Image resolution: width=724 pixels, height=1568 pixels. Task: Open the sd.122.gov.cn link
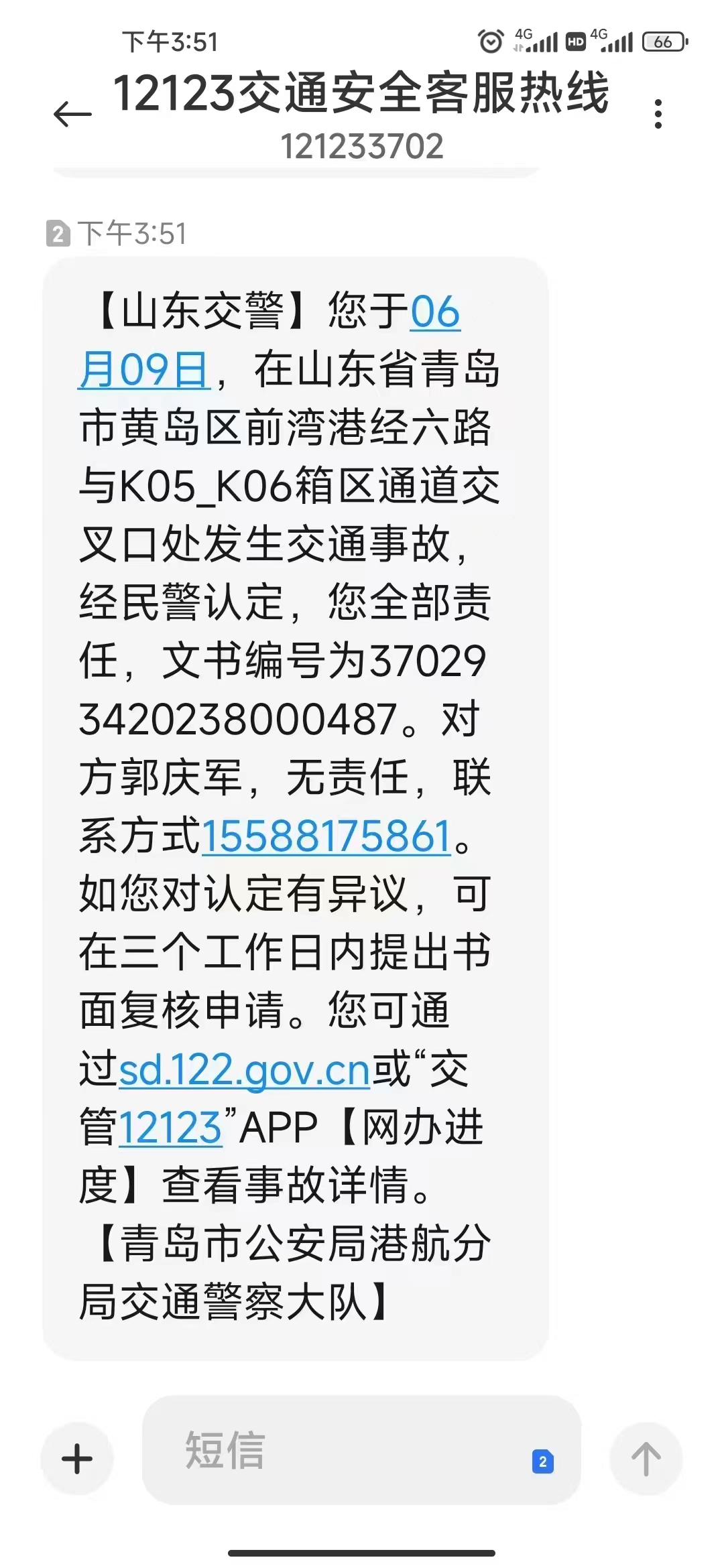click(244, 1070)
